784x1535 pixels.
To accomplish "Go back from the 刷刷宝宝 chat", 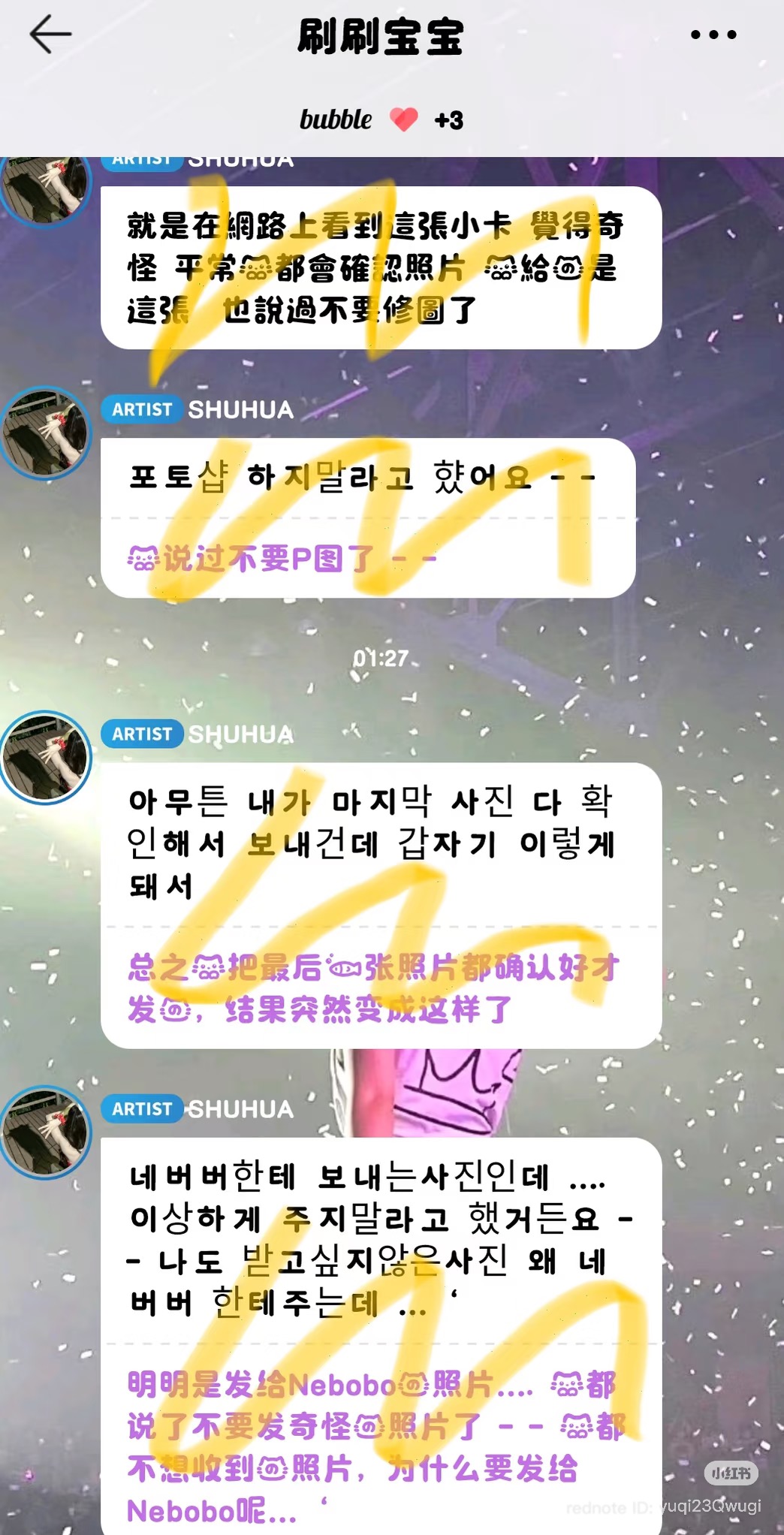I will pyautogui.click(x=50, y=35).
